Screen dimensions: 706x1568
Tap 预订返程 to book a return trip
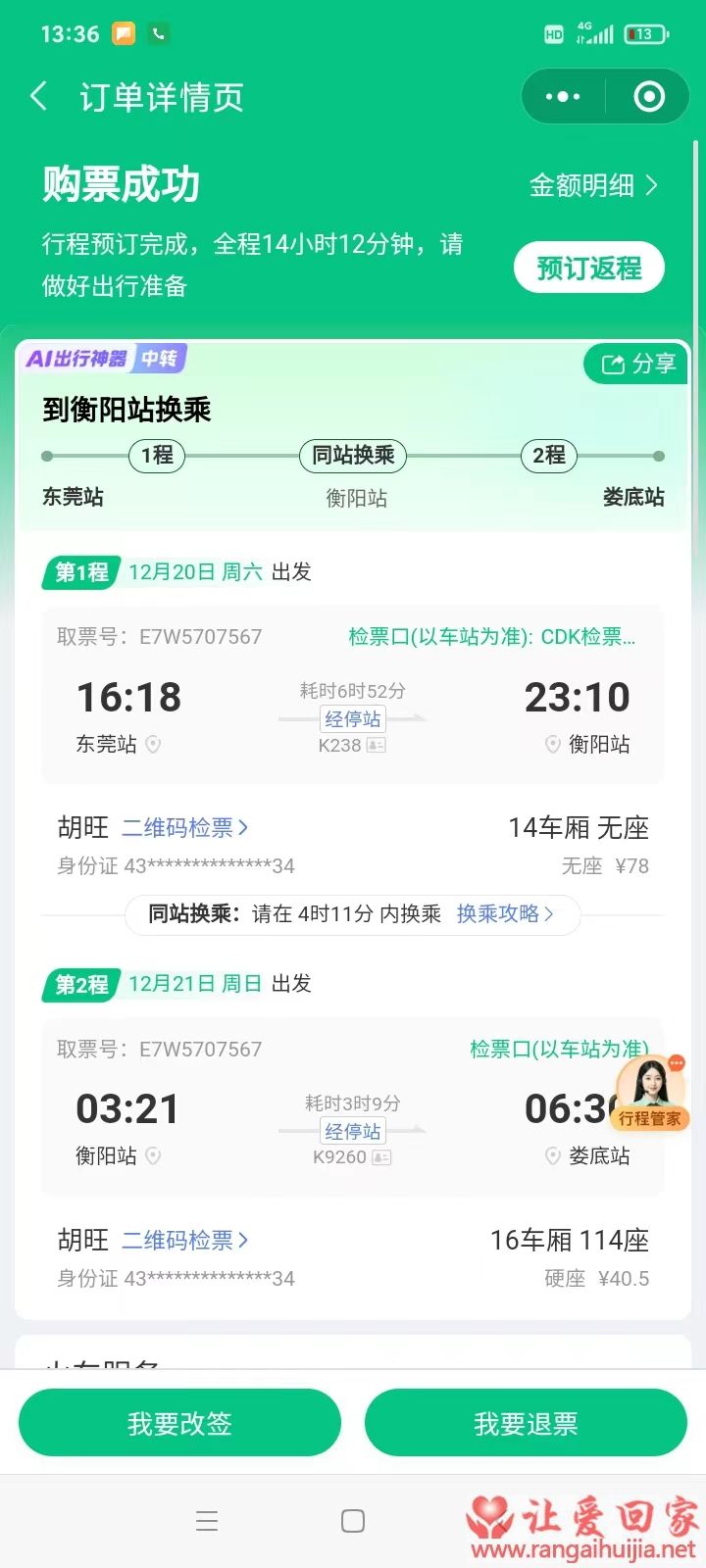(589, 268)
